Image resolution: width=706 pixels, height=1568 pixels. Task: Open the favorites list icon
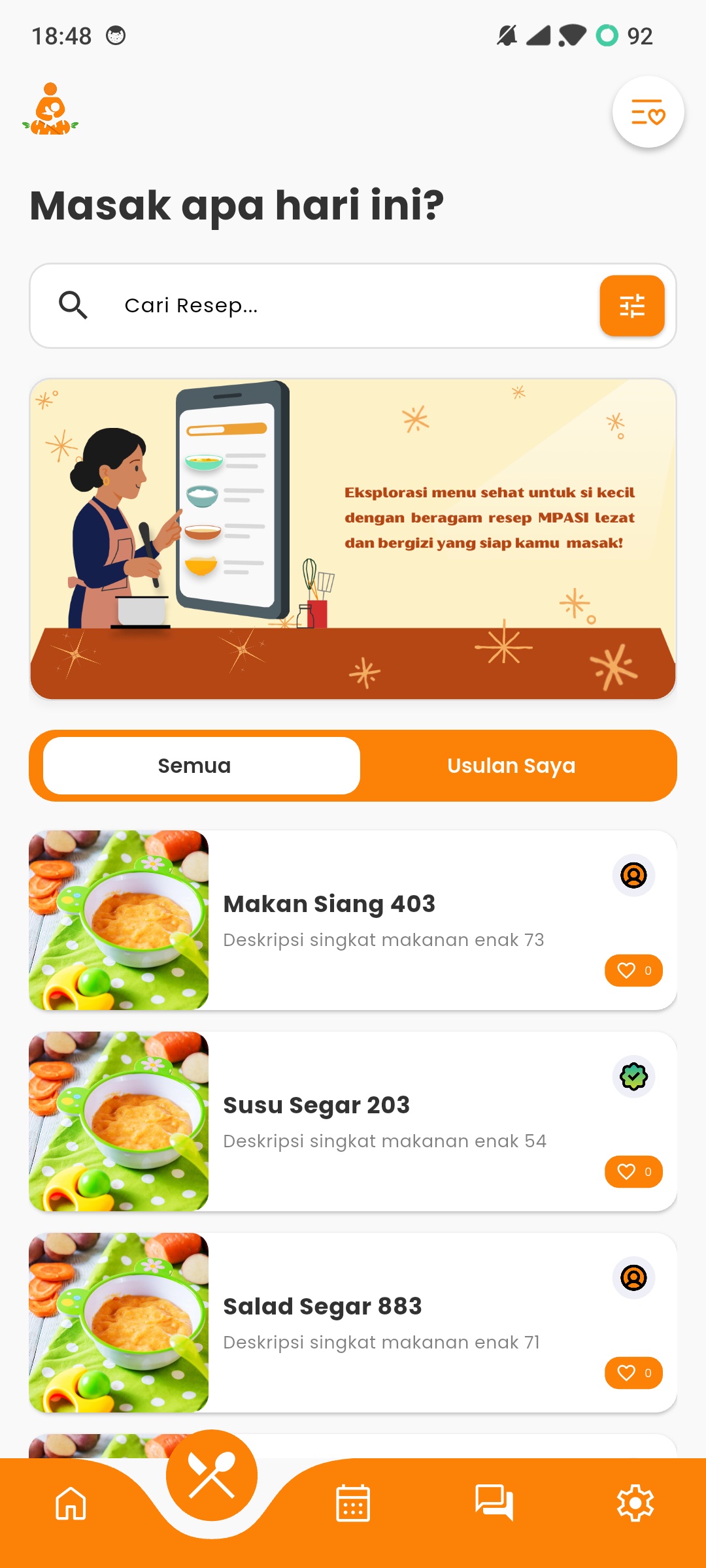coord(648,112)
